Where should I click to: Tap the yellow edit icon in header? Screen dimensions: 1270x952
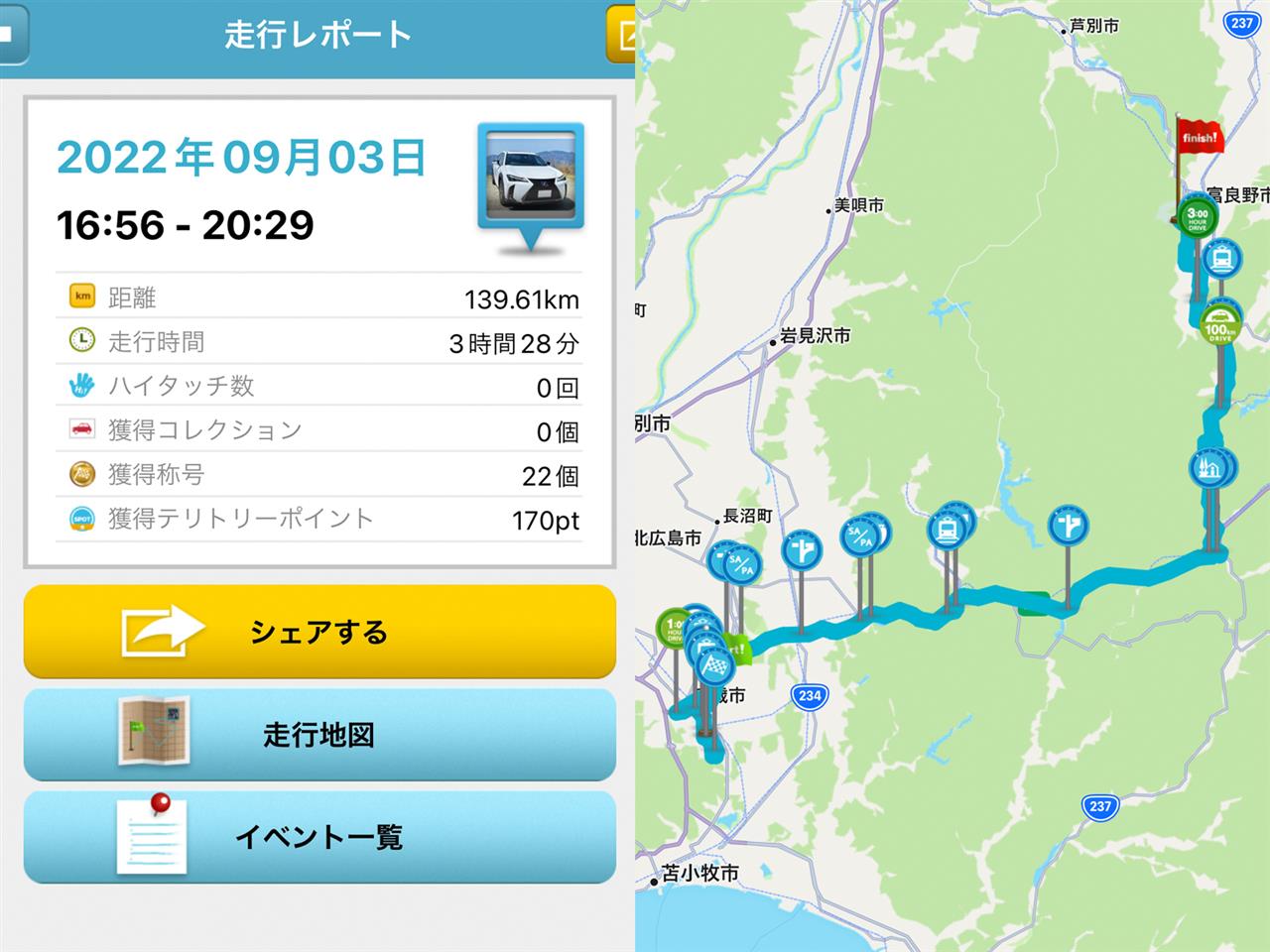(x=622, y=35)
